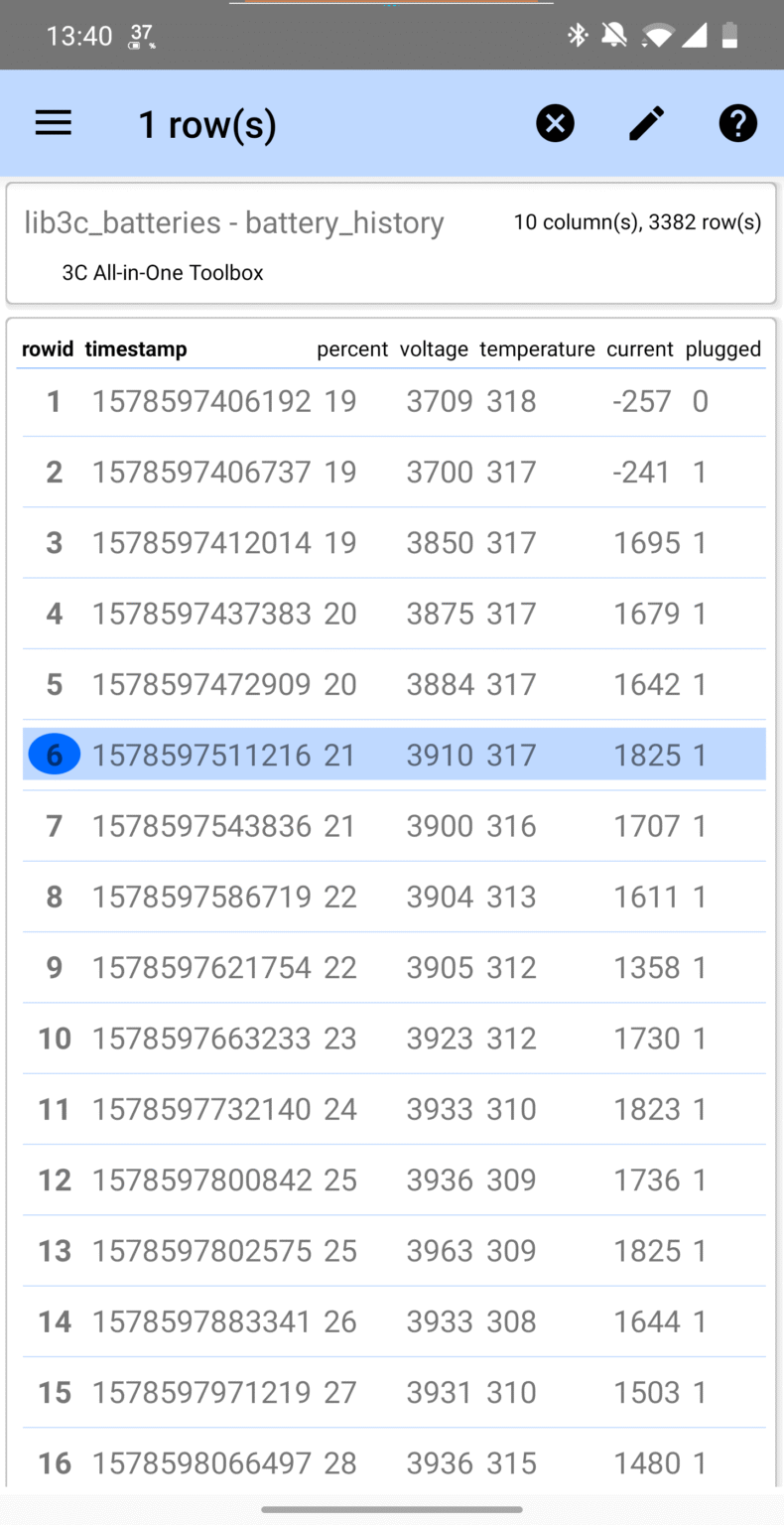Click the 1 row(s) title text
The image size is (784, 1525).
206,123
